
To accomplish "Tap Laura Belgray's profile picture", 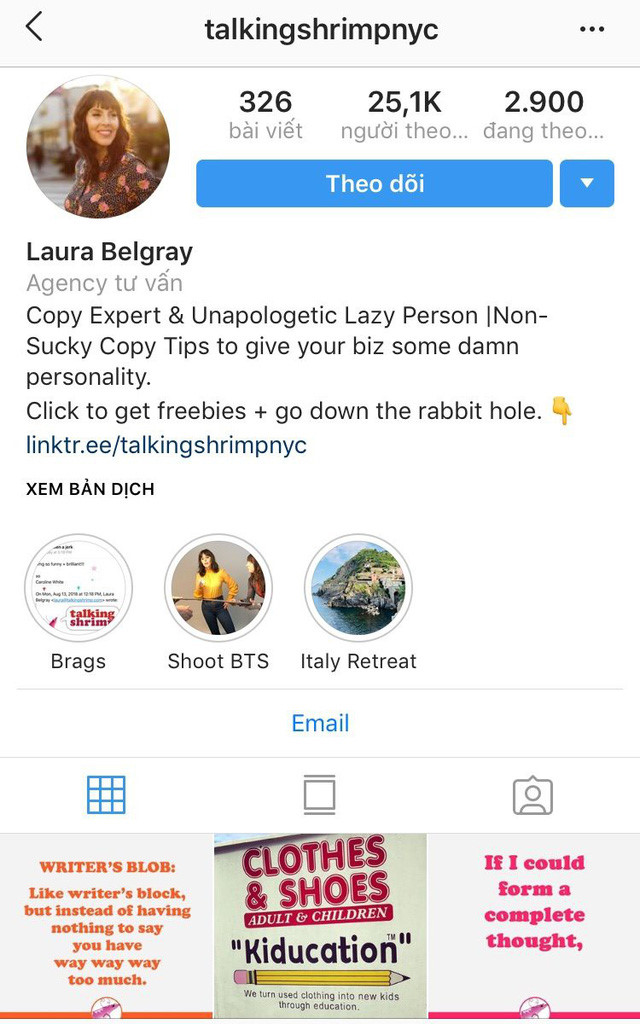I will (98, 147).
